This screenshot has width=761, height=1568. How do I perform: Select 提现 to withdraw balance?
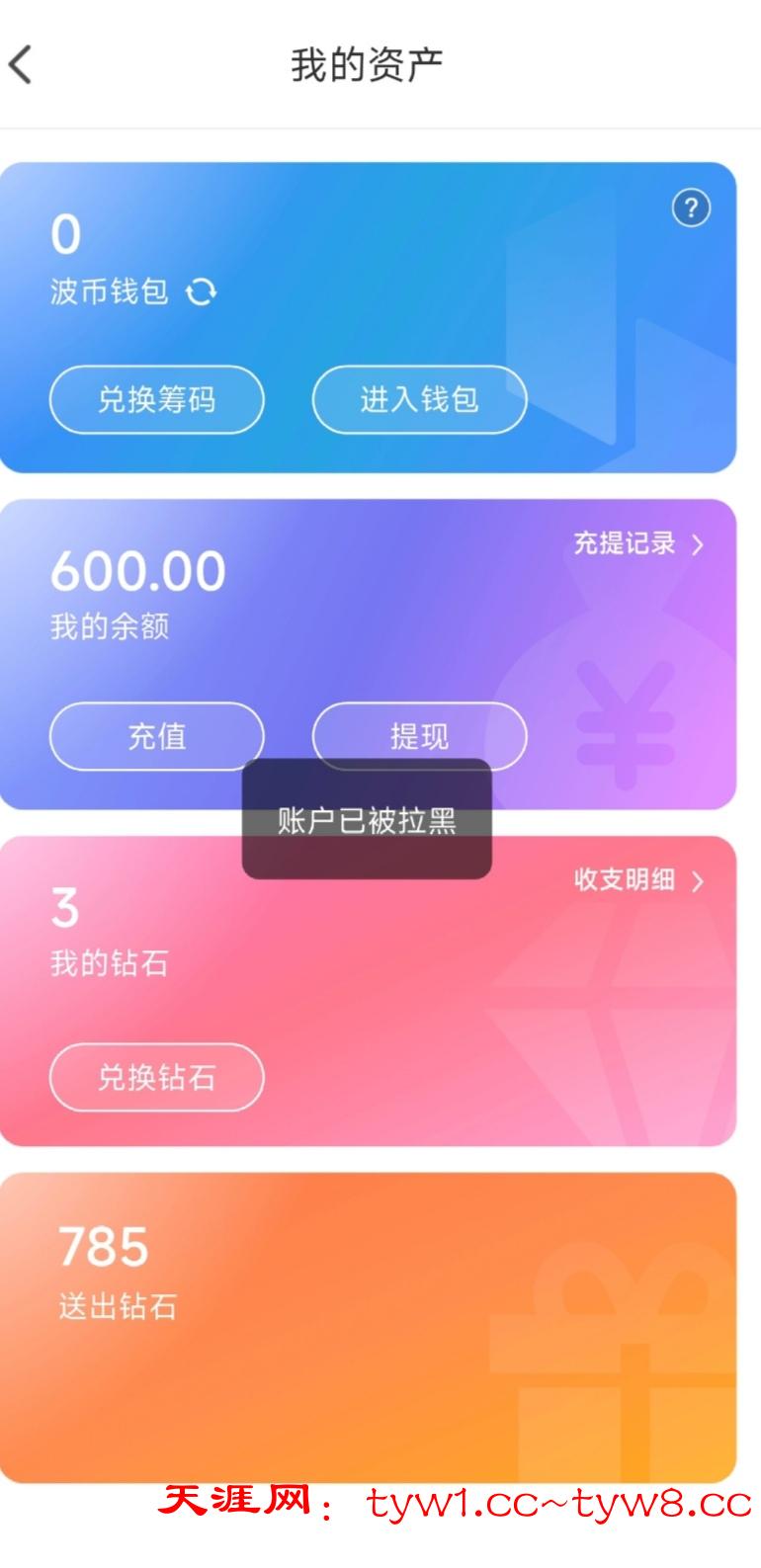[x=419, y=734]
